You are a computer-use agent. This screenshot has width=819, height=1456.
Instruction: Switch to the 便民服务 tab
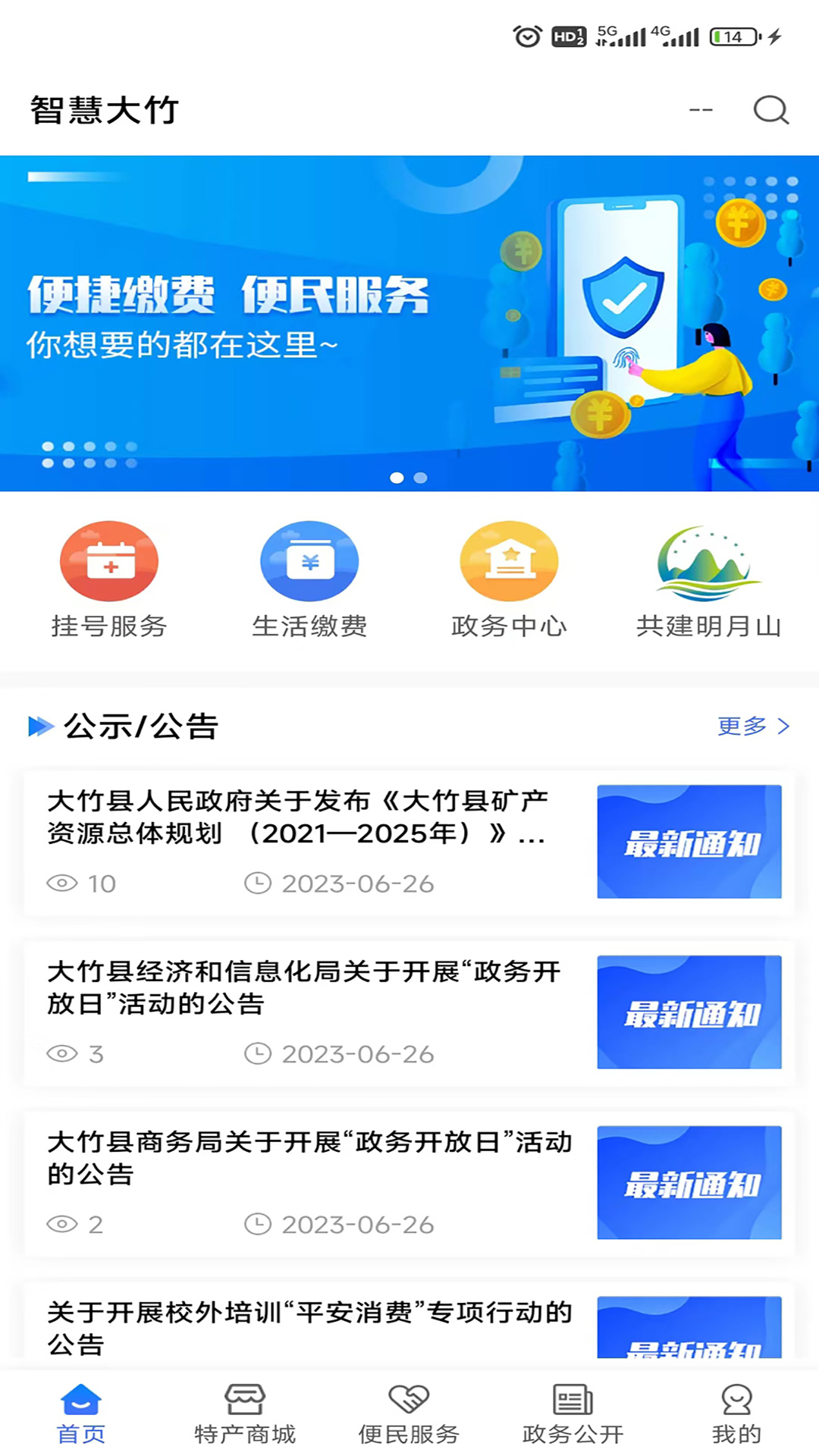(409, 1414)
